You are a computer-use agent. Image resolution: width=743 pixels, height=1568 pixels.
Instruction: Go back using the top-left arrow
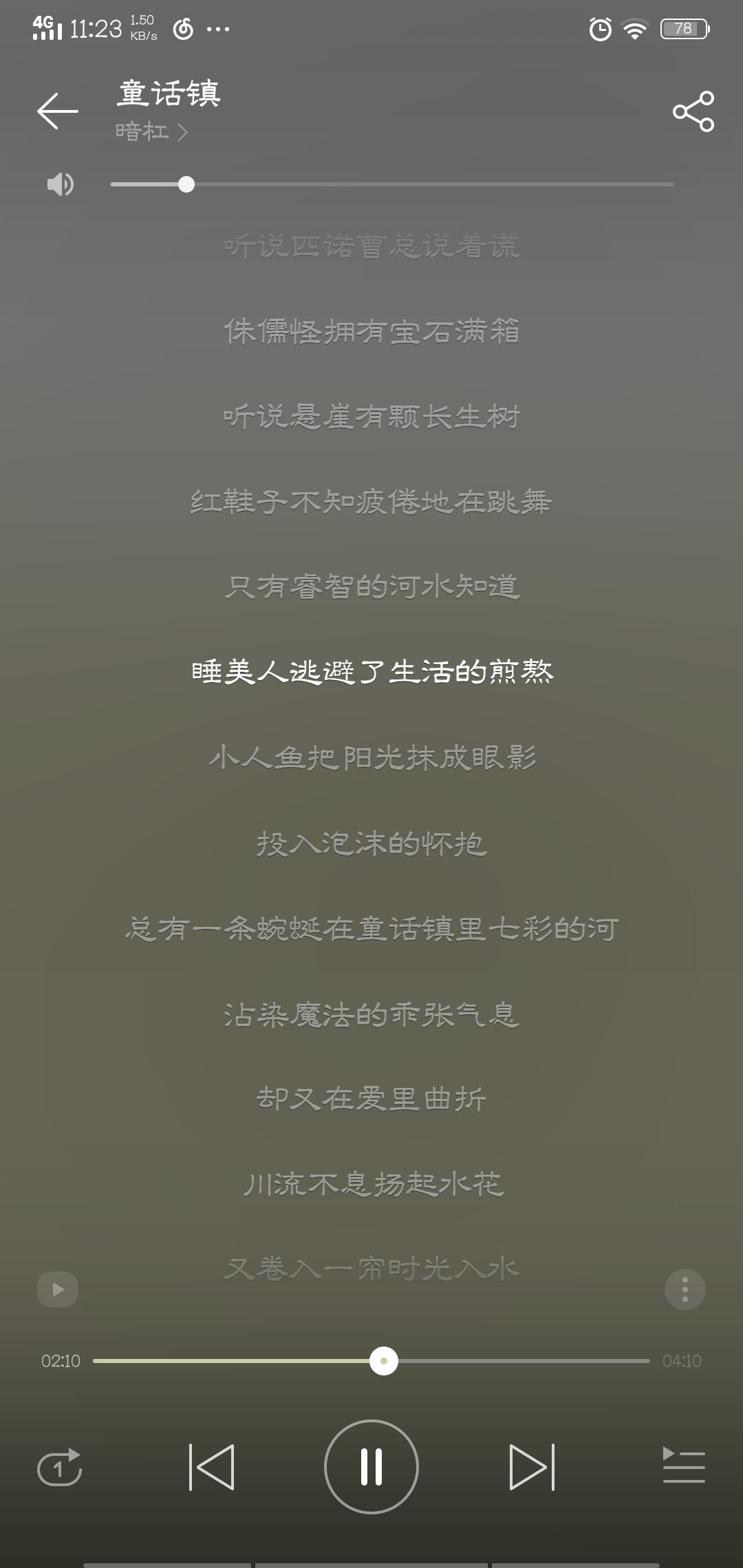(x=58, y=111)
